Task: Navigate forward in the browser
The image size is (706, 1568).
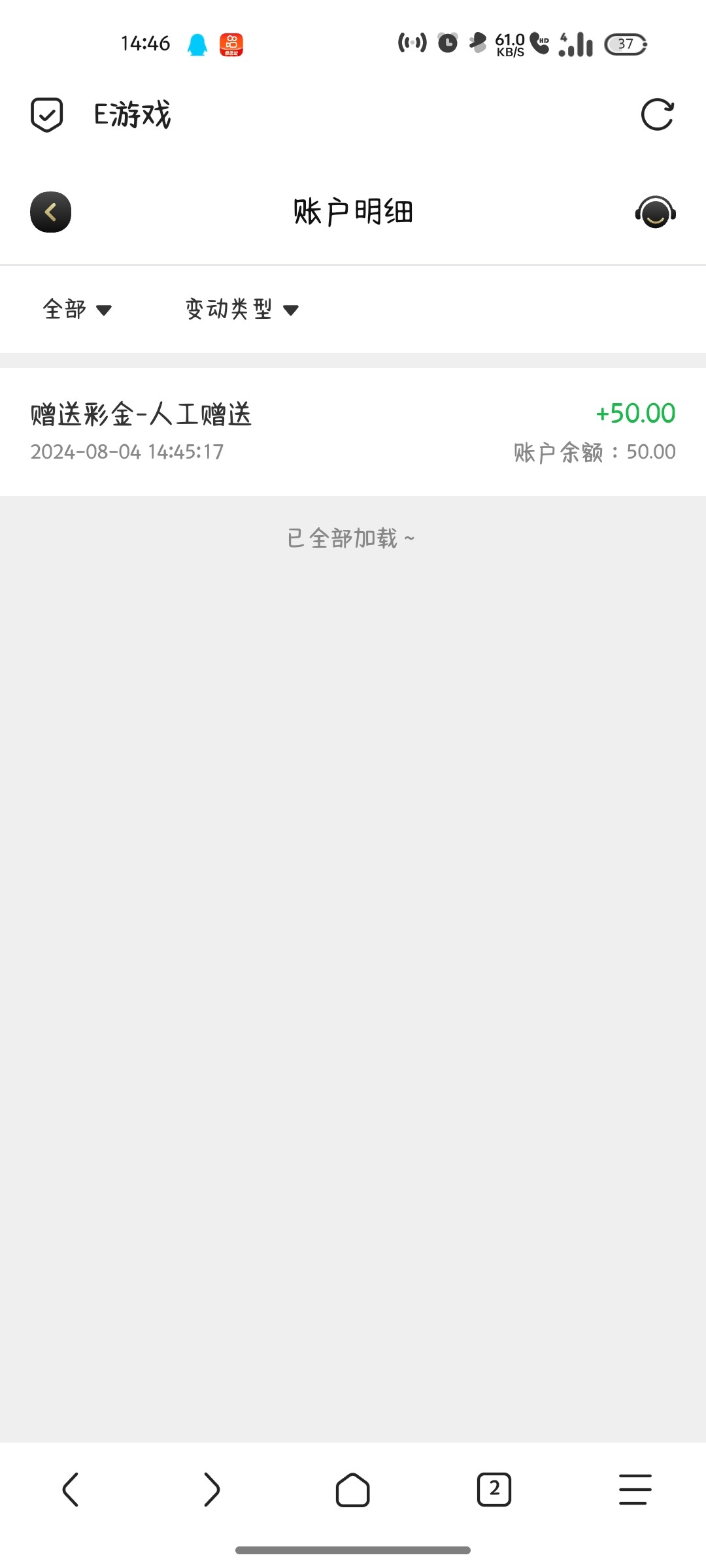Action: tap(212, 1490)
